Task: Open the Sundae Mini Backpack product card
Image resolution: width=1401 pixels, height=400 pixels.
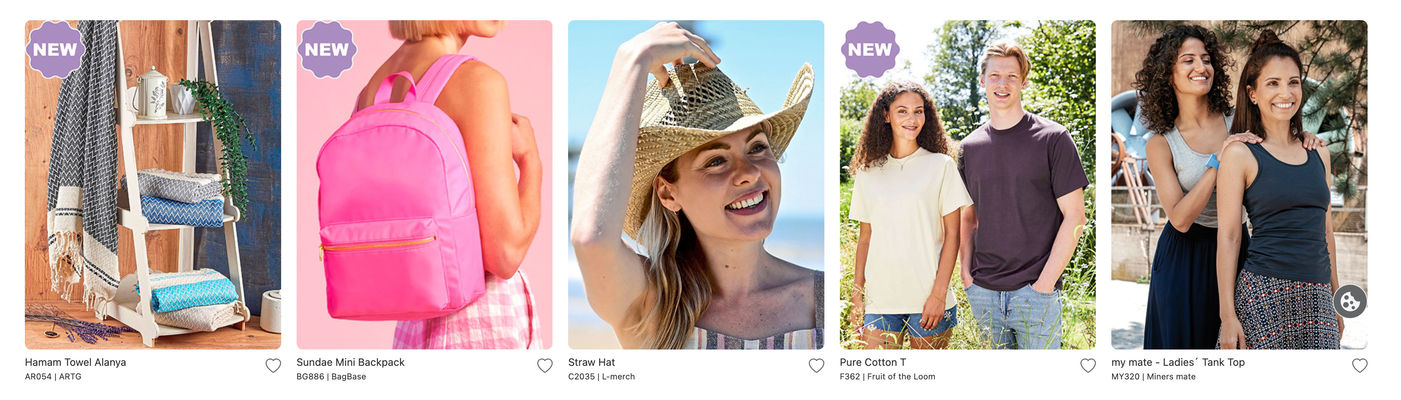Action: pyautogui.click(x=424, y=185)
